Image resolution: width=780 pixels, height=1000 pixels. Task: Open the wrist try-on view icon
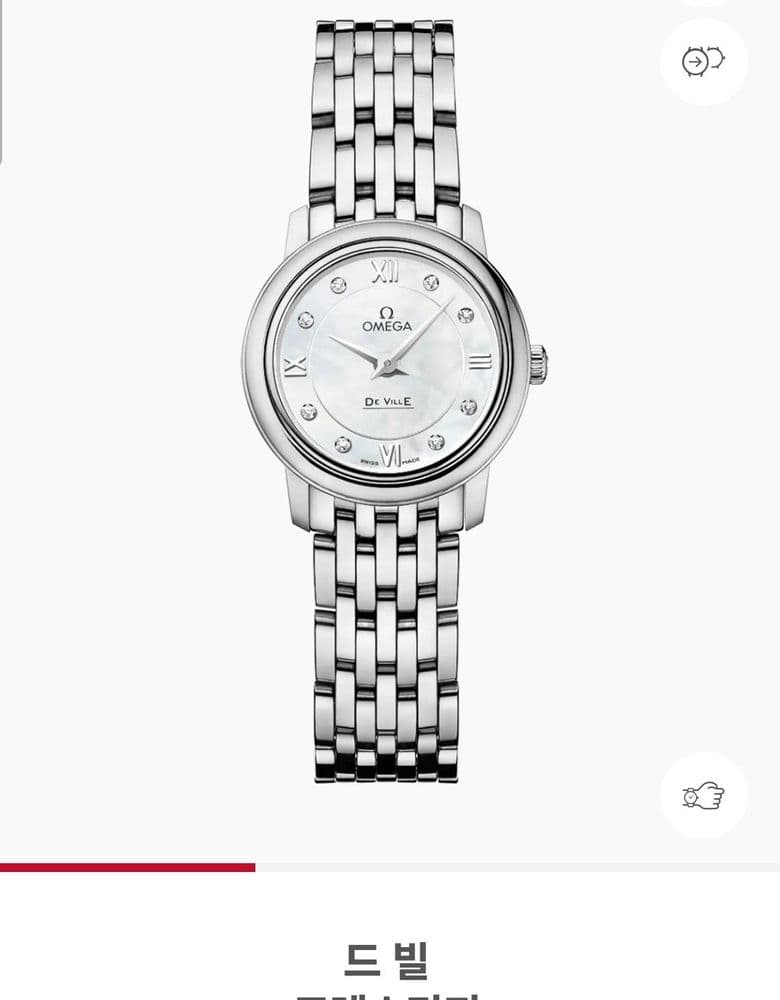[x=703, y=796]
